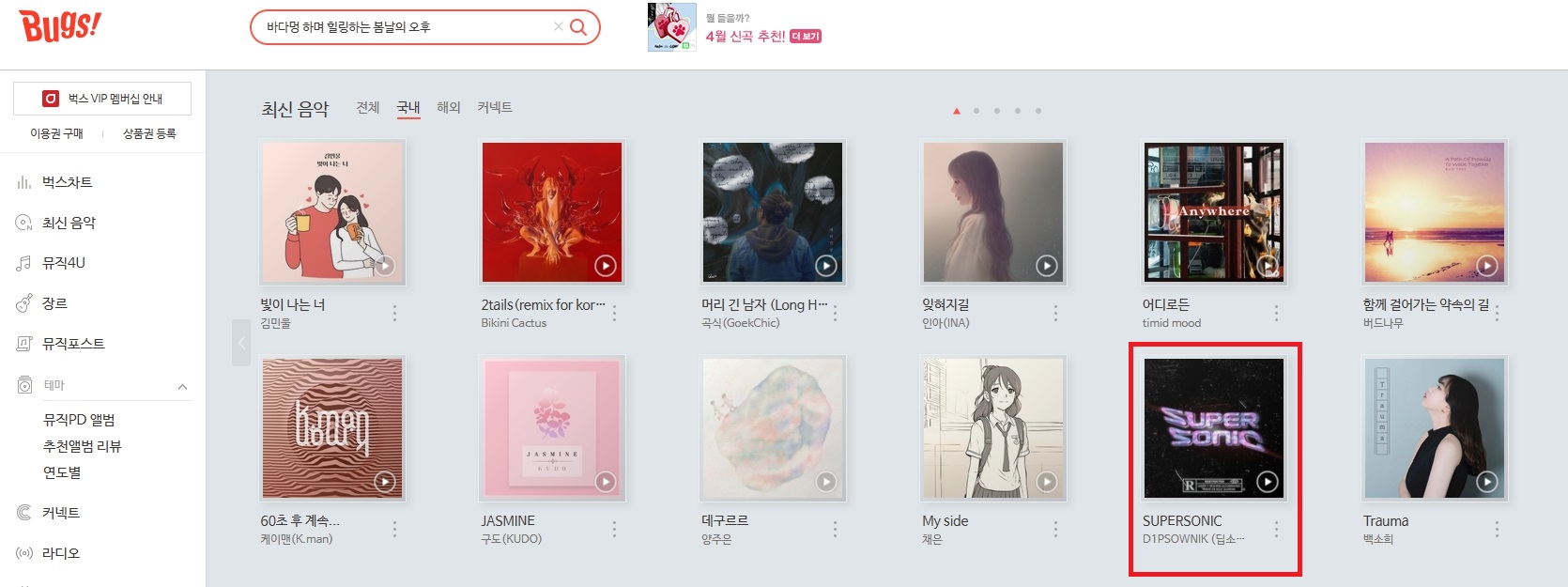Open 뮤직PD 앨범 link

(79, 420)
